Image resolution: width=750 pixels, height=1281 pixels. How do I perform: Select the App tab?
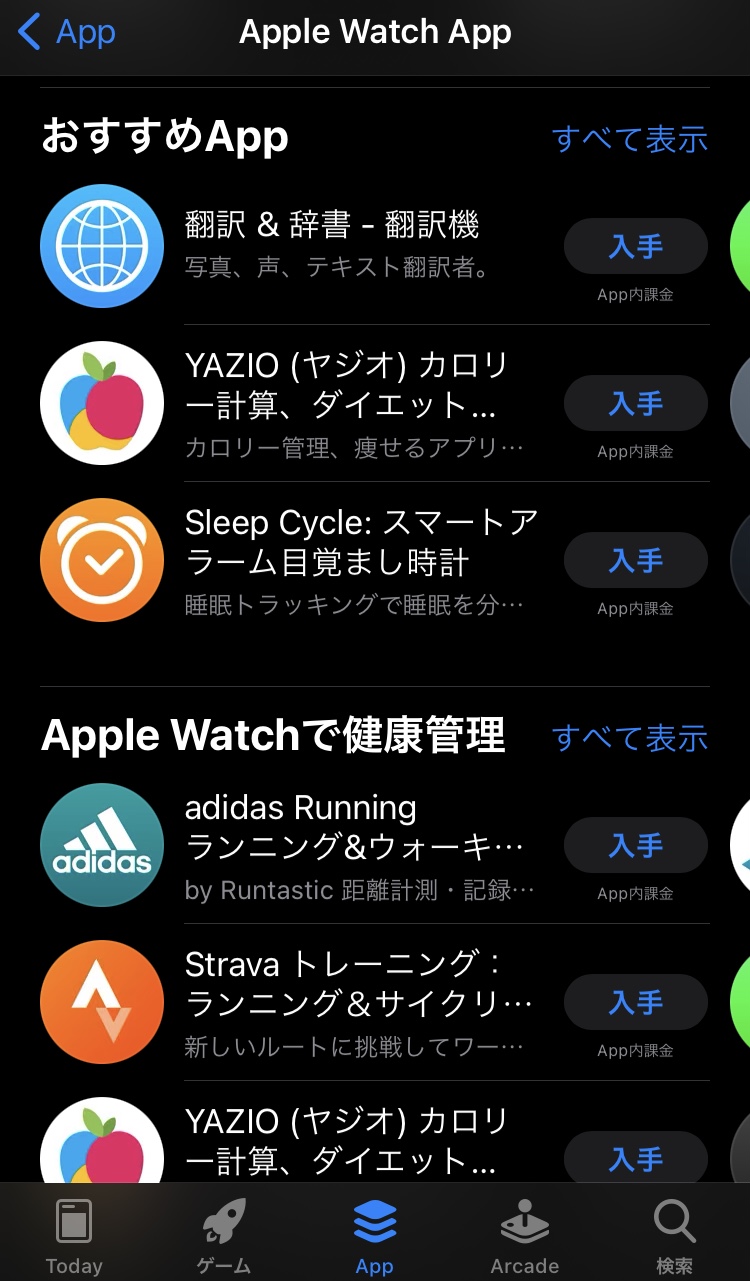click(375, 1235)
